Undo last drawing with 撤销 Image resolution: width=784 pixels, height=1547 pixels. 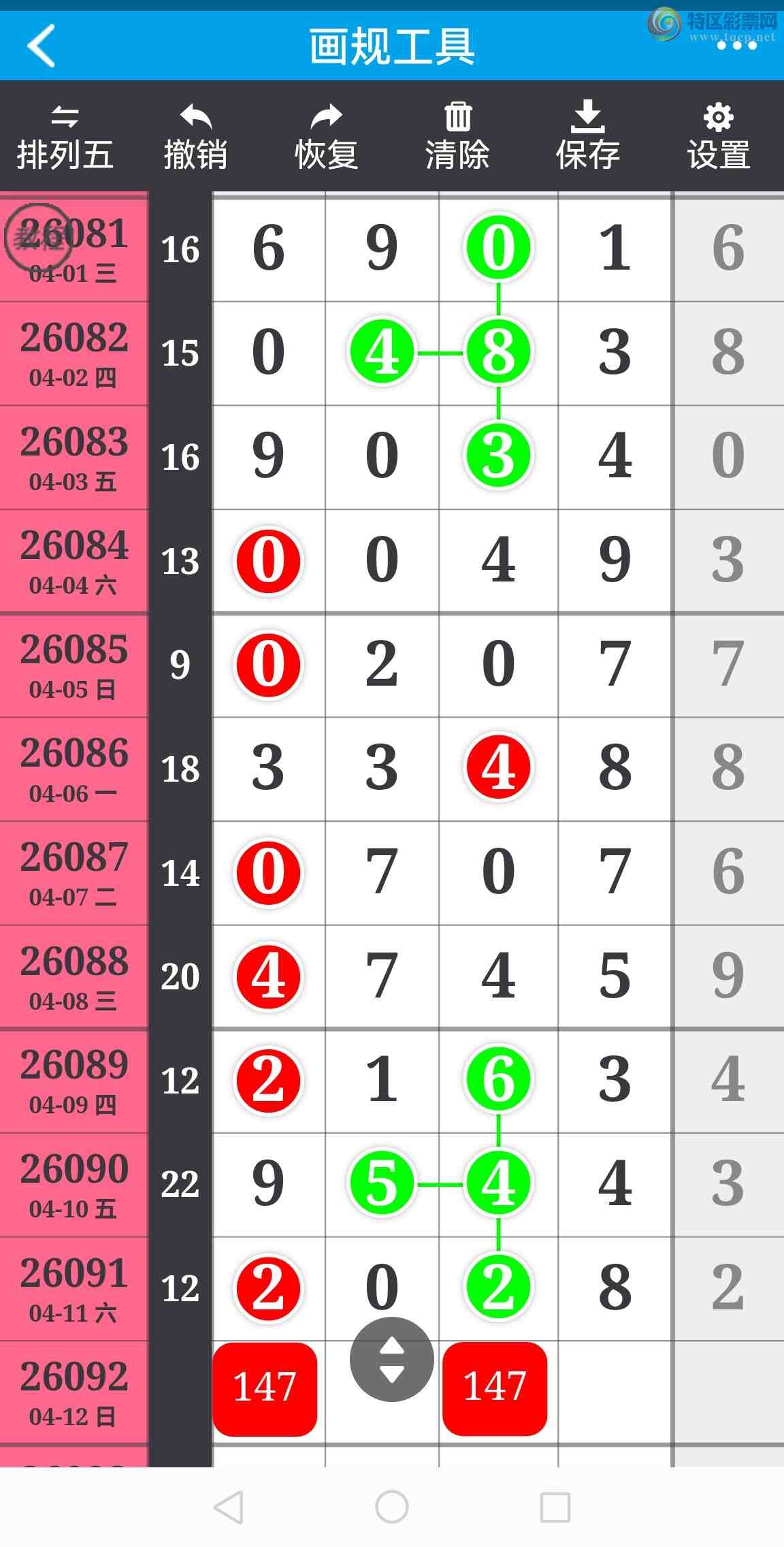(195, 137)
